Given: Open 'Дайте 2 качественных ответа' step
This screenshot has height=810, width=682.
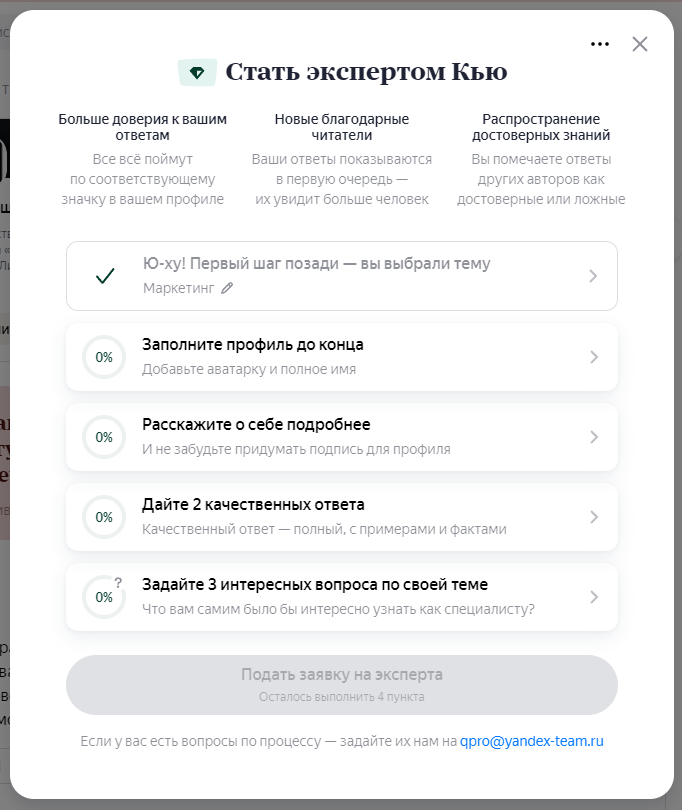Looking at the screenshot, I should click(341, 517).
